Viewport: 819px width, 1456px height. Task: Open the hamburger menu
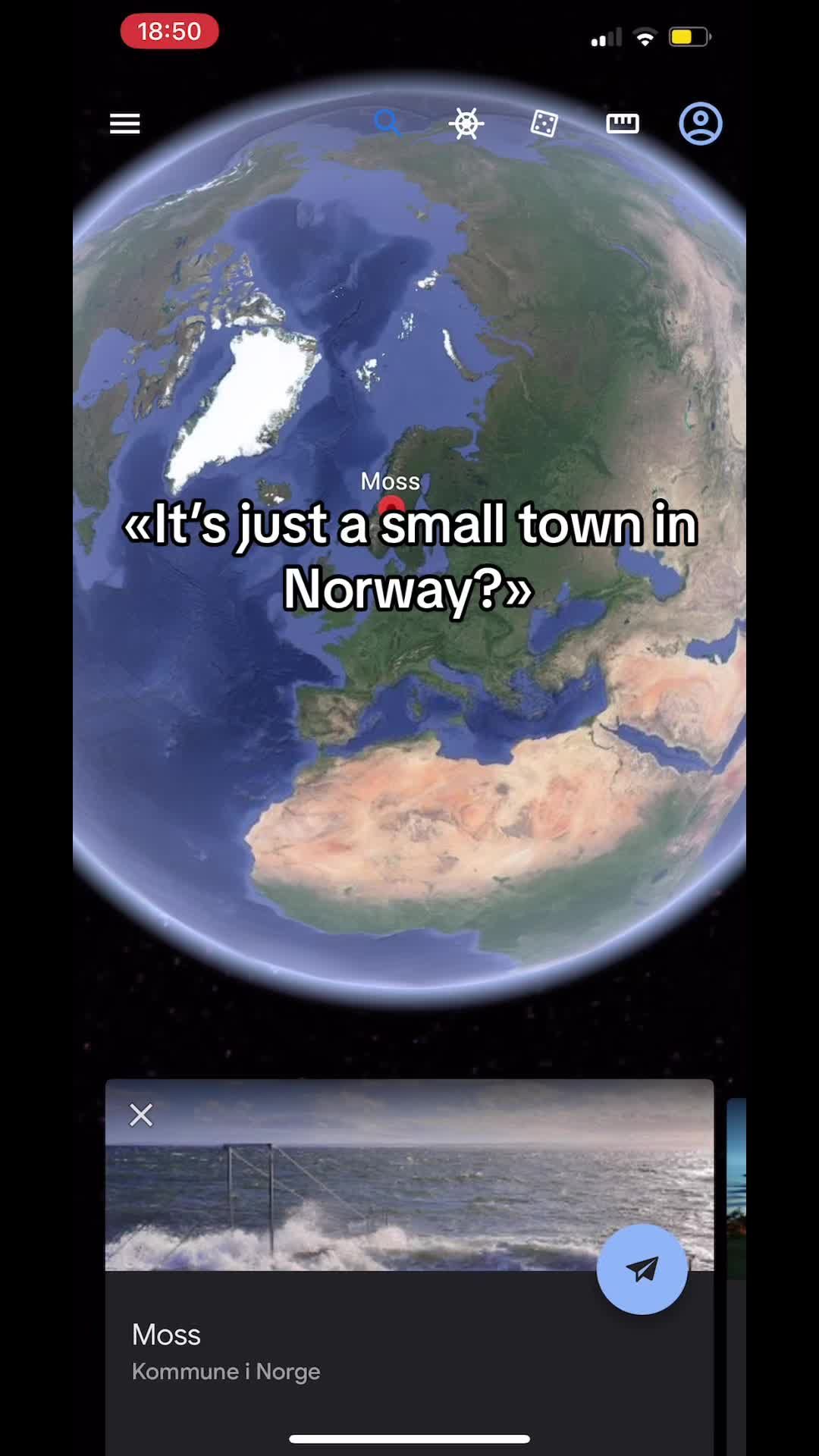click(125, 124)
